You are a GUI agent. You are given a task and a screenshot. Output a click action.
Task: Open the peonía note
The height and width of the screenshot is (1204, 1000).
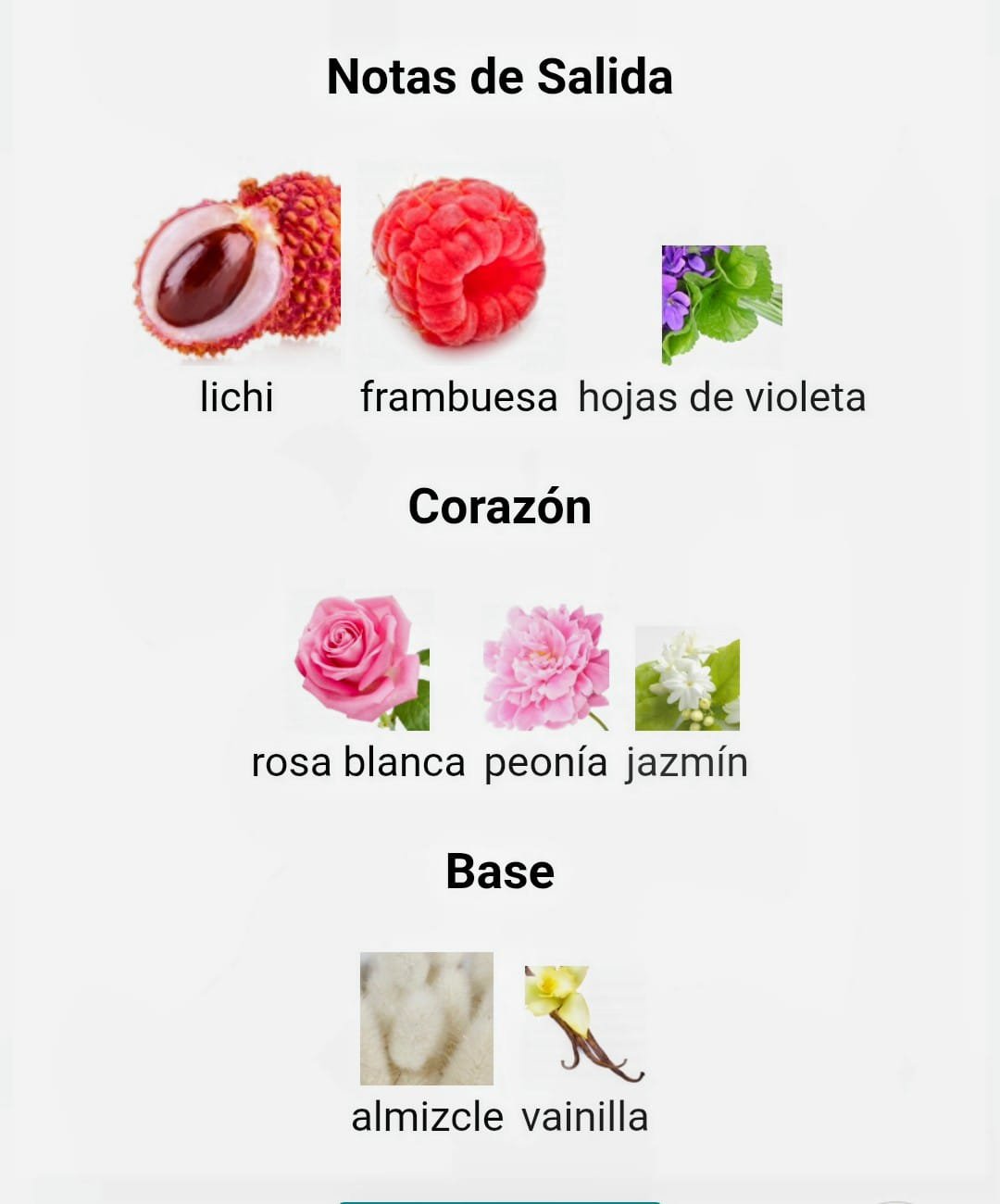545,668
